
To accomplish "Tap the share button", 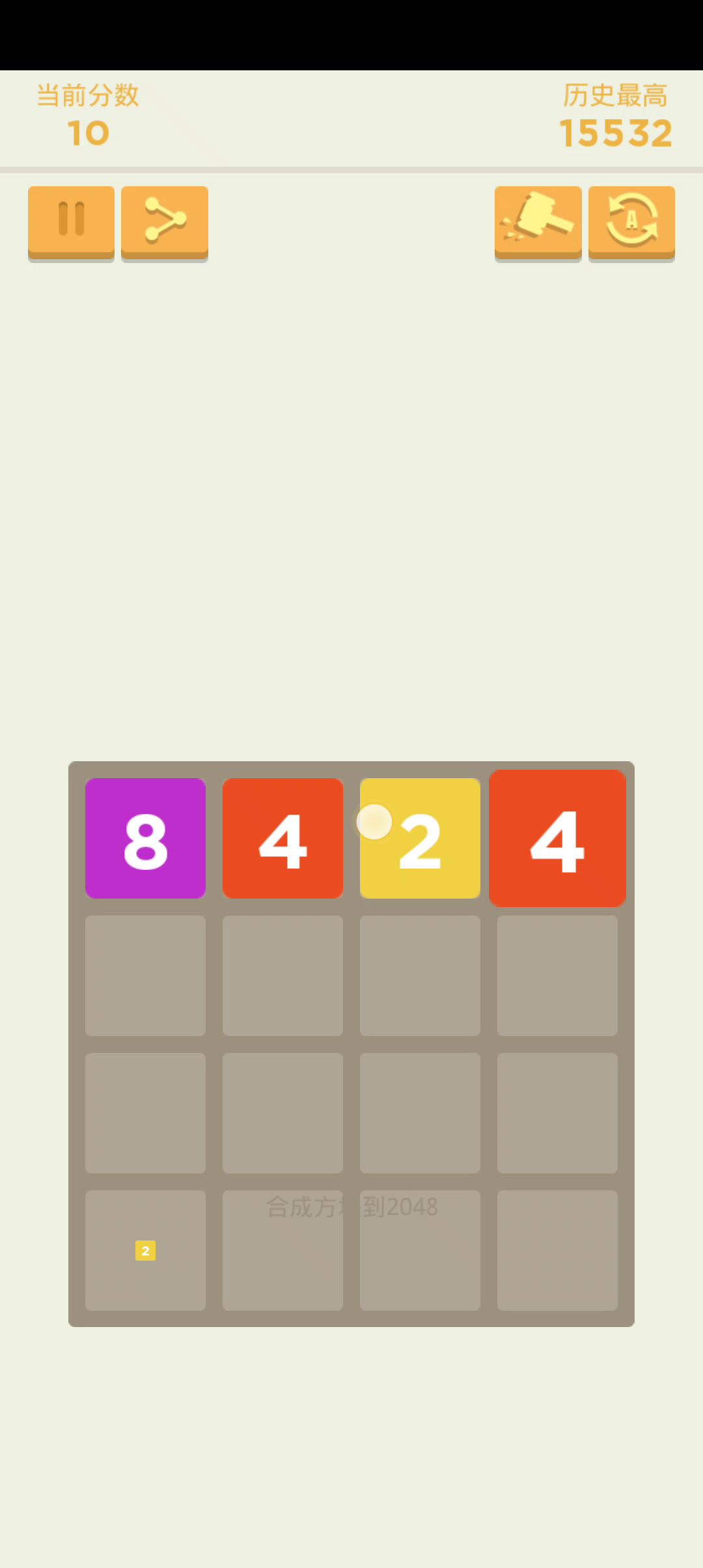I will pyautogui.click(x=165, y=223).
